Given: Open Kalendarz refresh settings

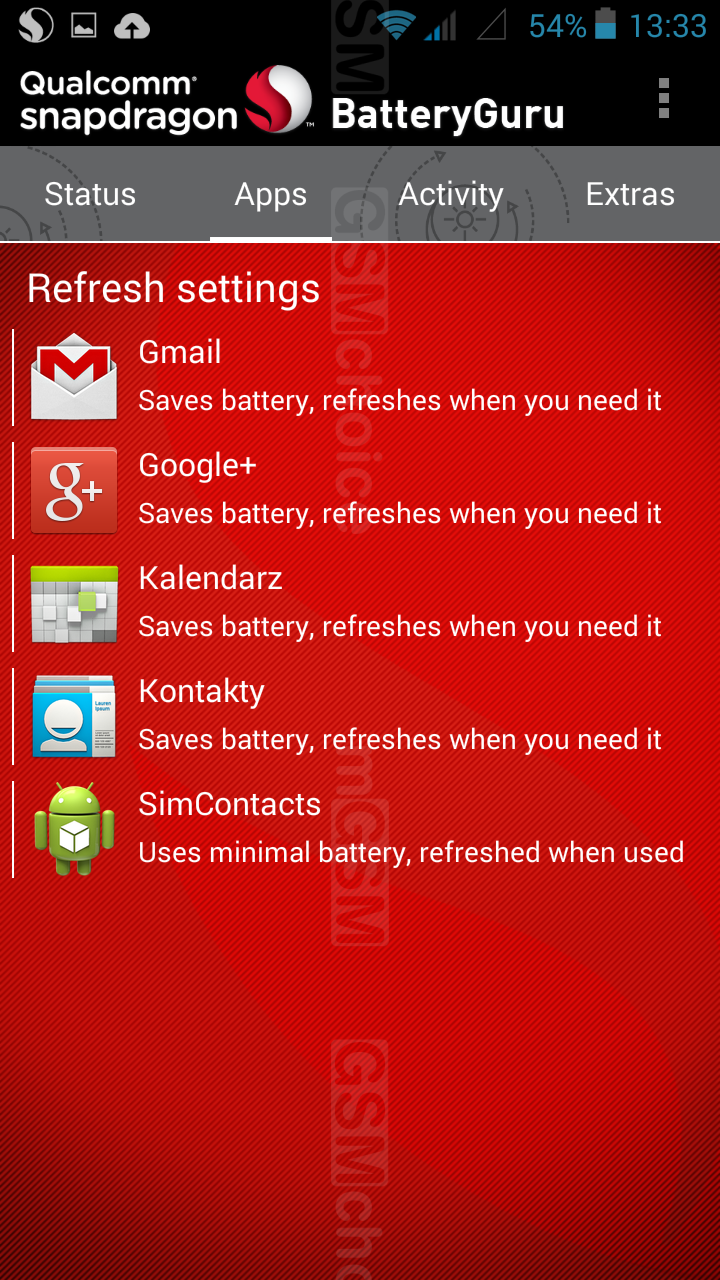Looking at the screenshot, I should coord(360,603).
